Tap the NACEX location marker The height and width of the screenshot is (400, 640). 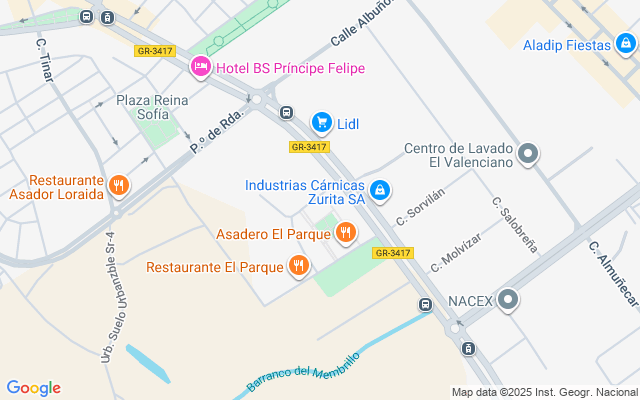(x=509, y=299)
